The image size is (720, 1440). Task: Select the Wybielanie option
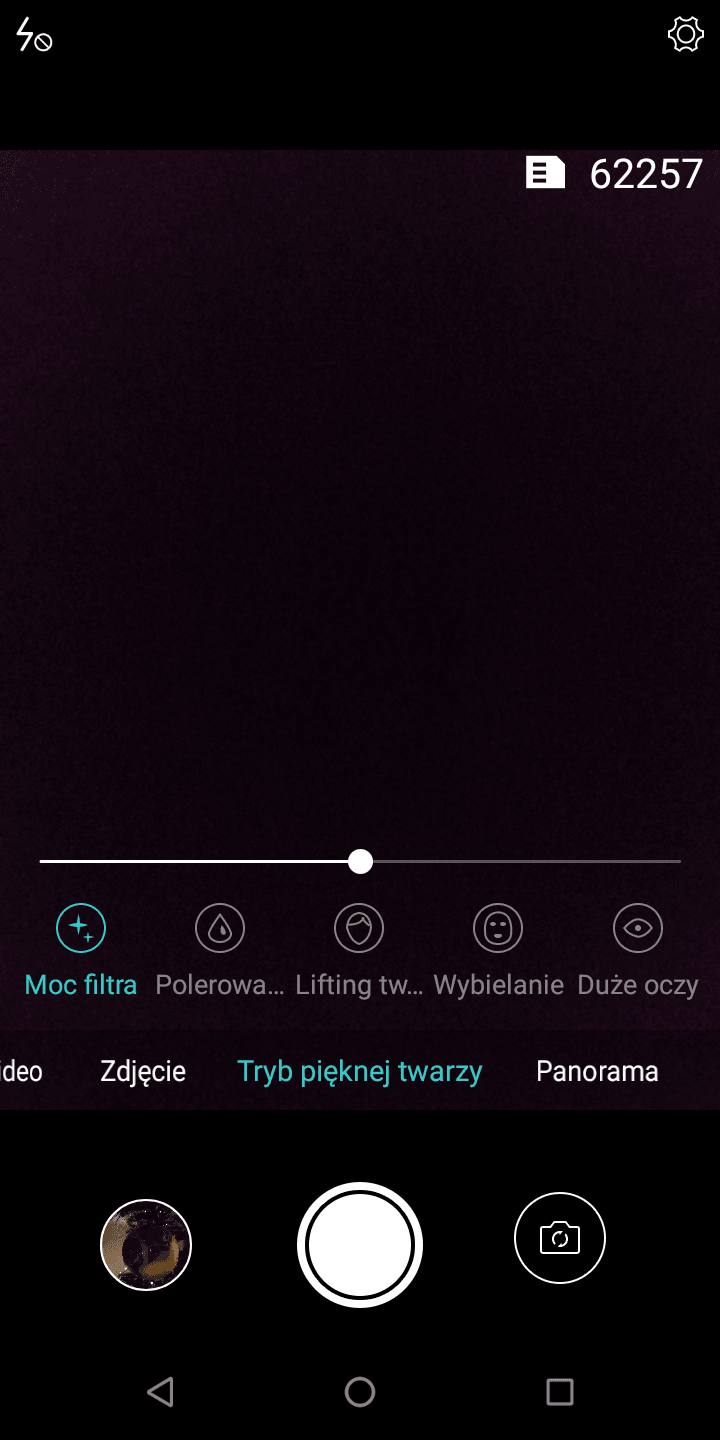point(498,951)
